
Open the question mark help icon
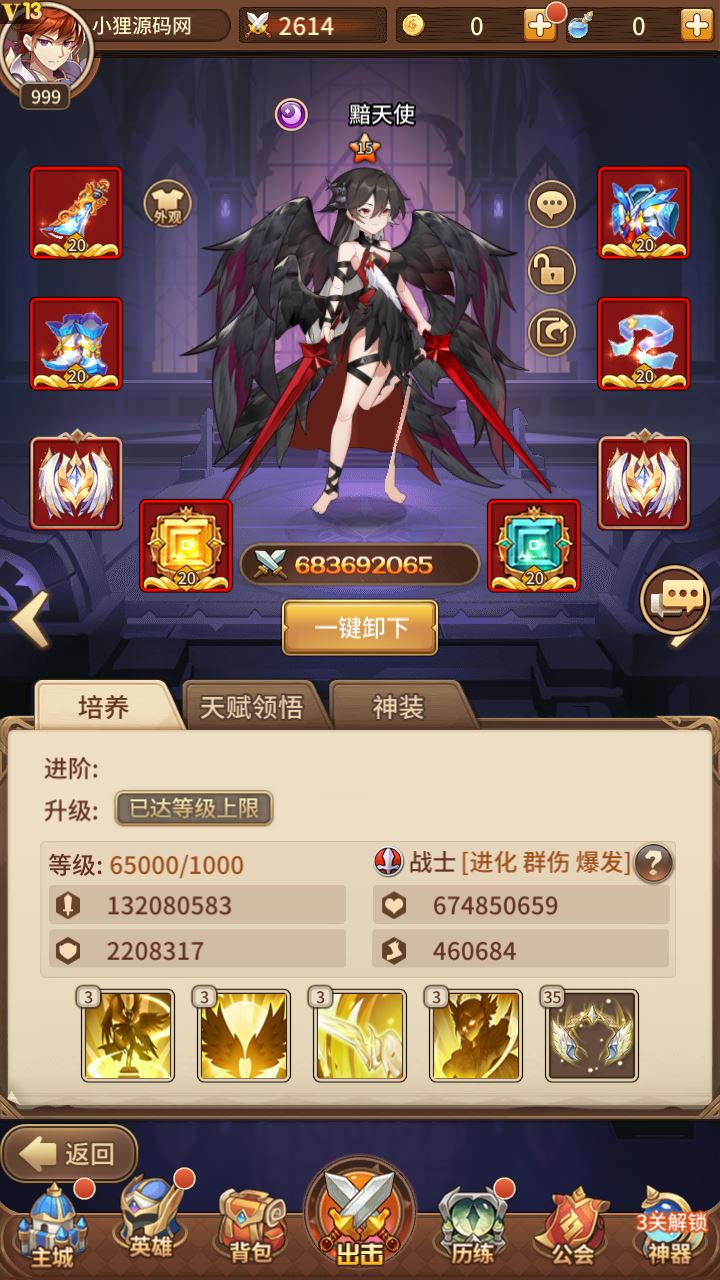pos(653,862)
